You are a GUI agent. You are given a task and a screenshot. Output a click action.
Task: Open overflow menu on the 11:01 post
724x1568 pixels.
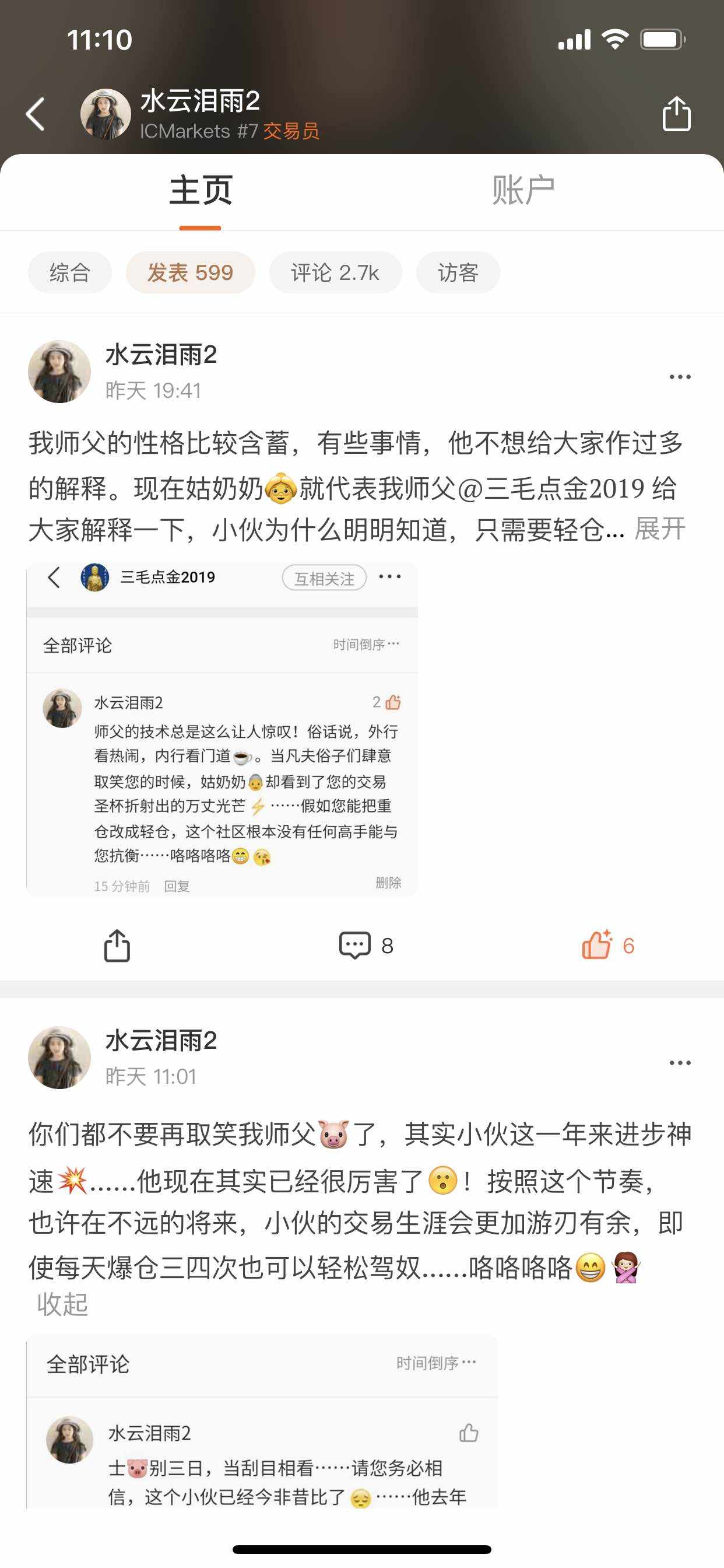coord(679,1063)
